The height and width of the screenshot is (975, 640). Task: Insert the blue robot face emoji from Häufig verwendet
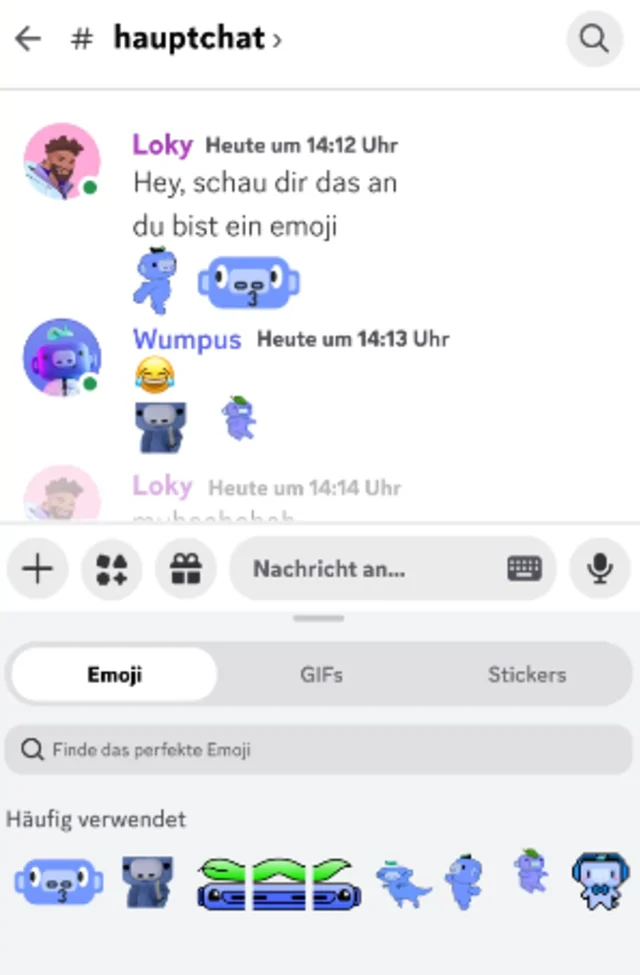tap(58, 881)
